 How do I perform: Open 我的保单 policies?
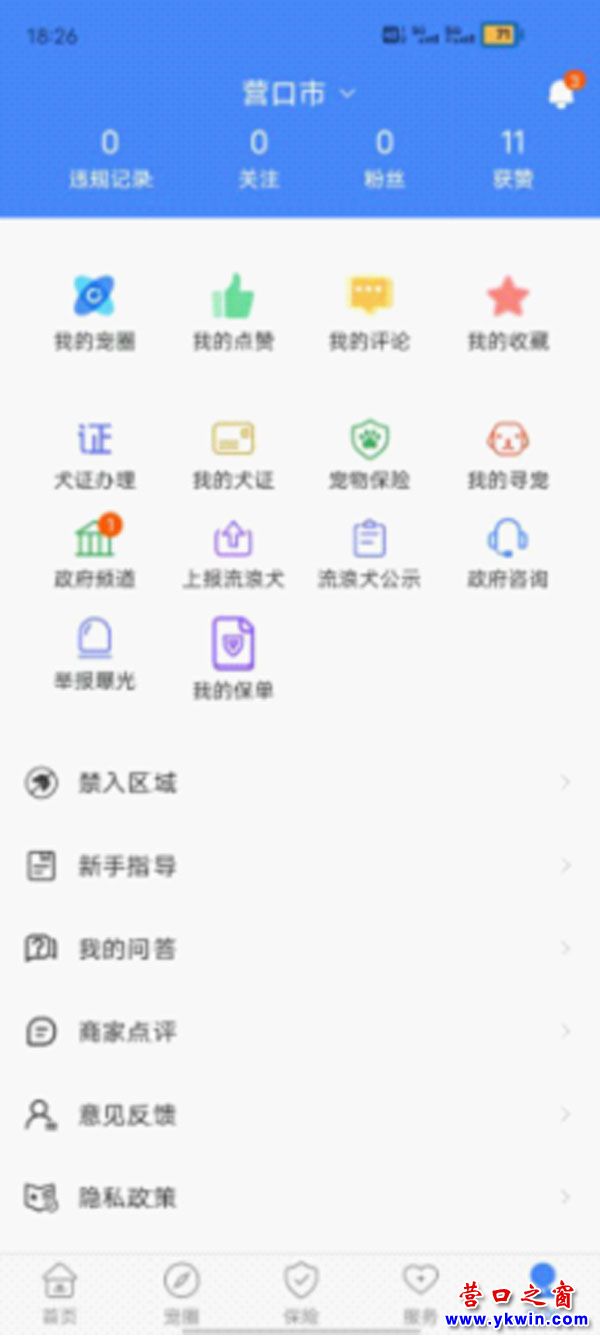click(233, 657)
